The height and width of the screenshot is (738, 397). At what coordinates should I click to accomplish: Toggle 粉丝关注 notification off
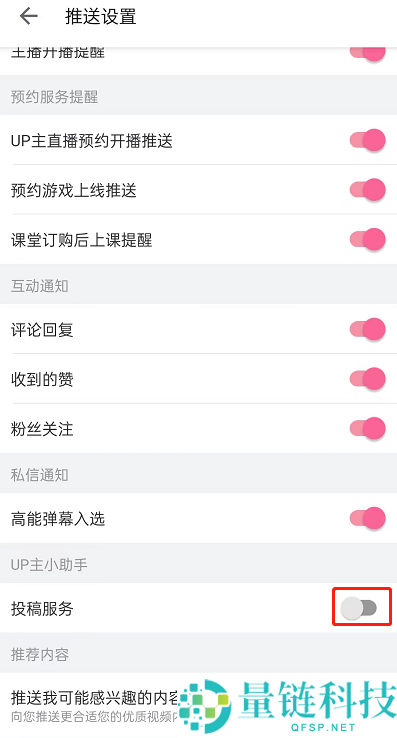coord(367,429)
